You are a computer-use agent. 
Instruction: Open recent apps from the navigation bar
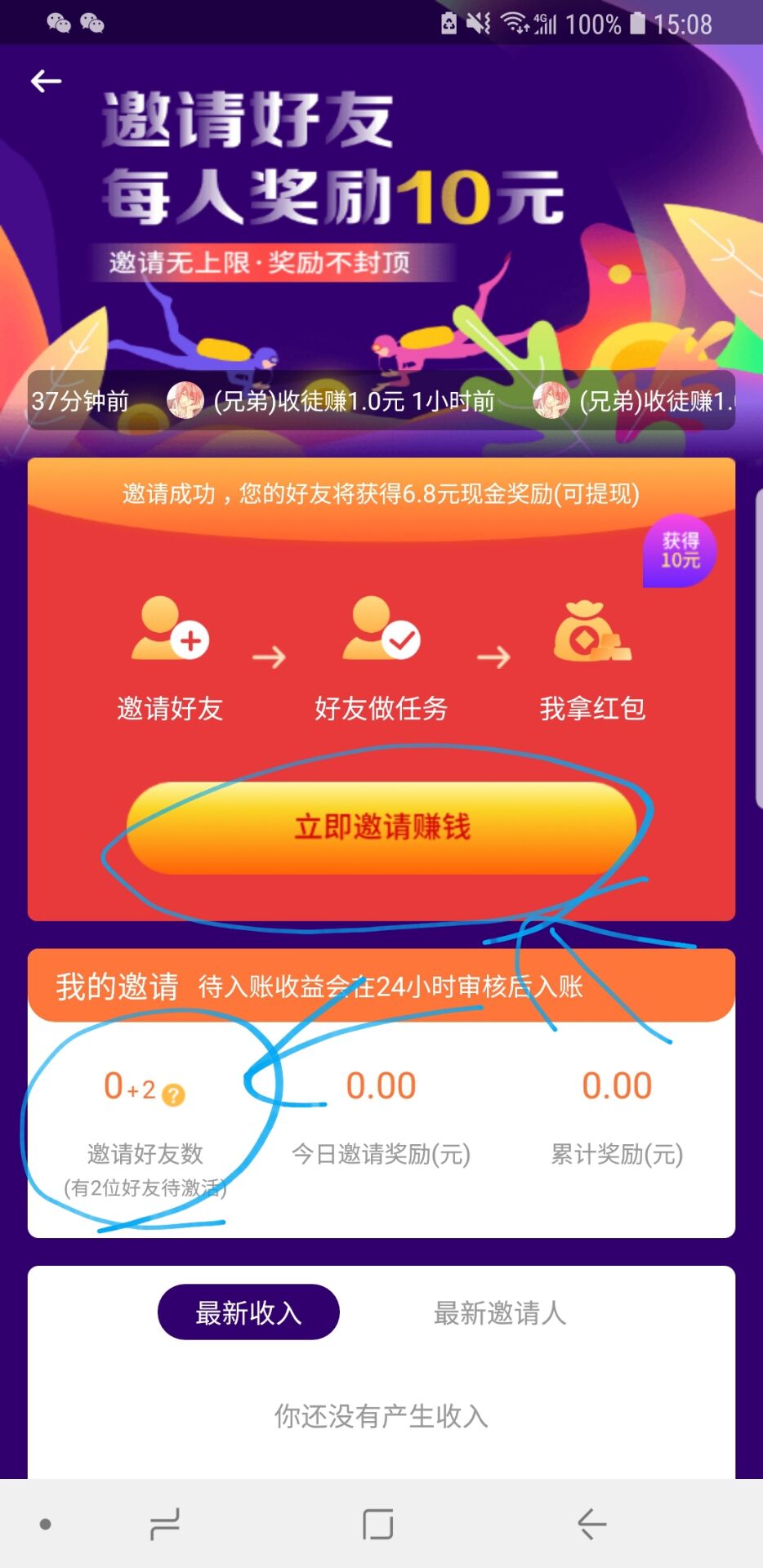click(165, 1524)
